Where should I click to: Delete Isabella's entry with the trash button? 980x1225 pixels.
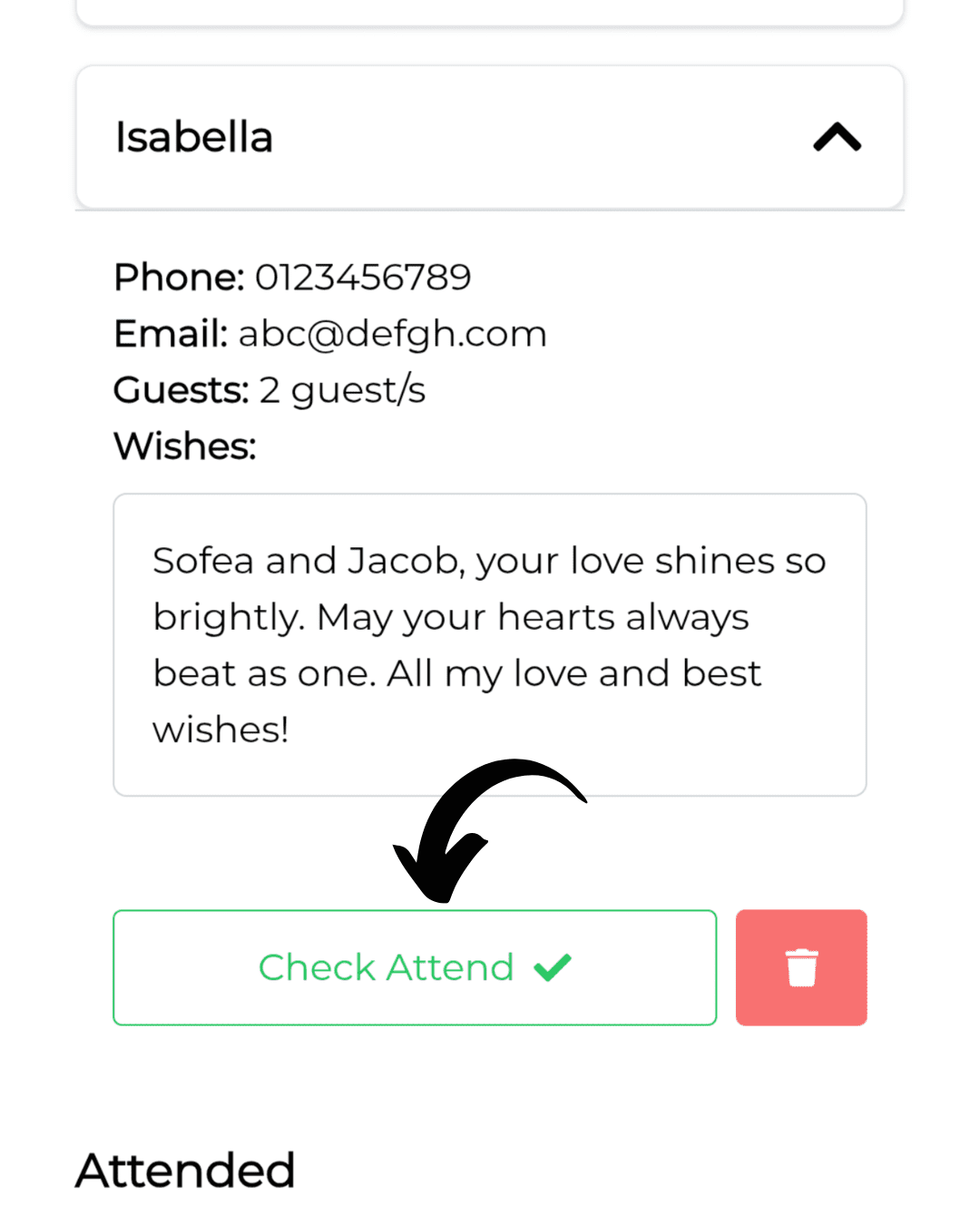tap(800, 967)
